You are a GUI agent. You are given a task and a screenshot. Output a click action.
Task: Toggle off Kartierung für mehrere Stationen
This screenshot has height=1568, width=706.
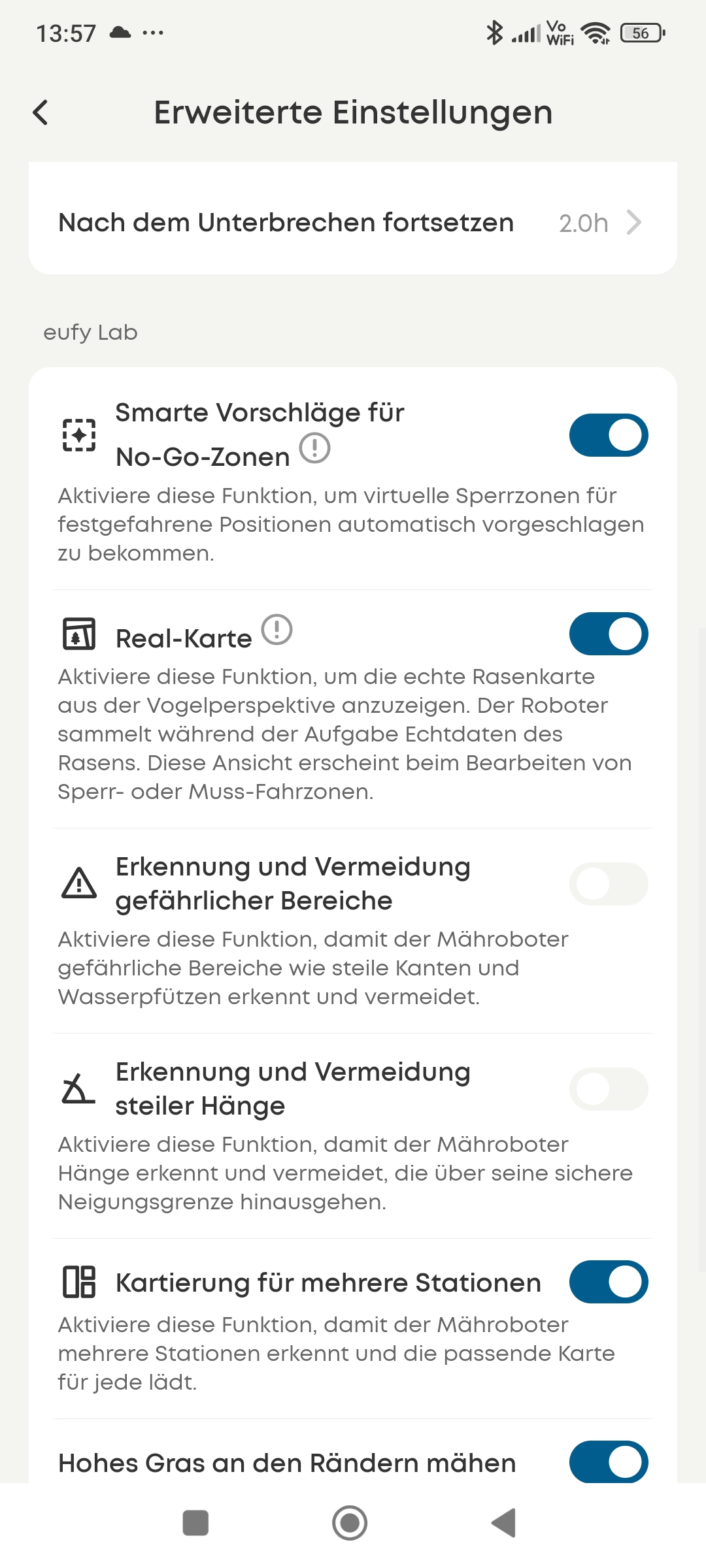608,1282
